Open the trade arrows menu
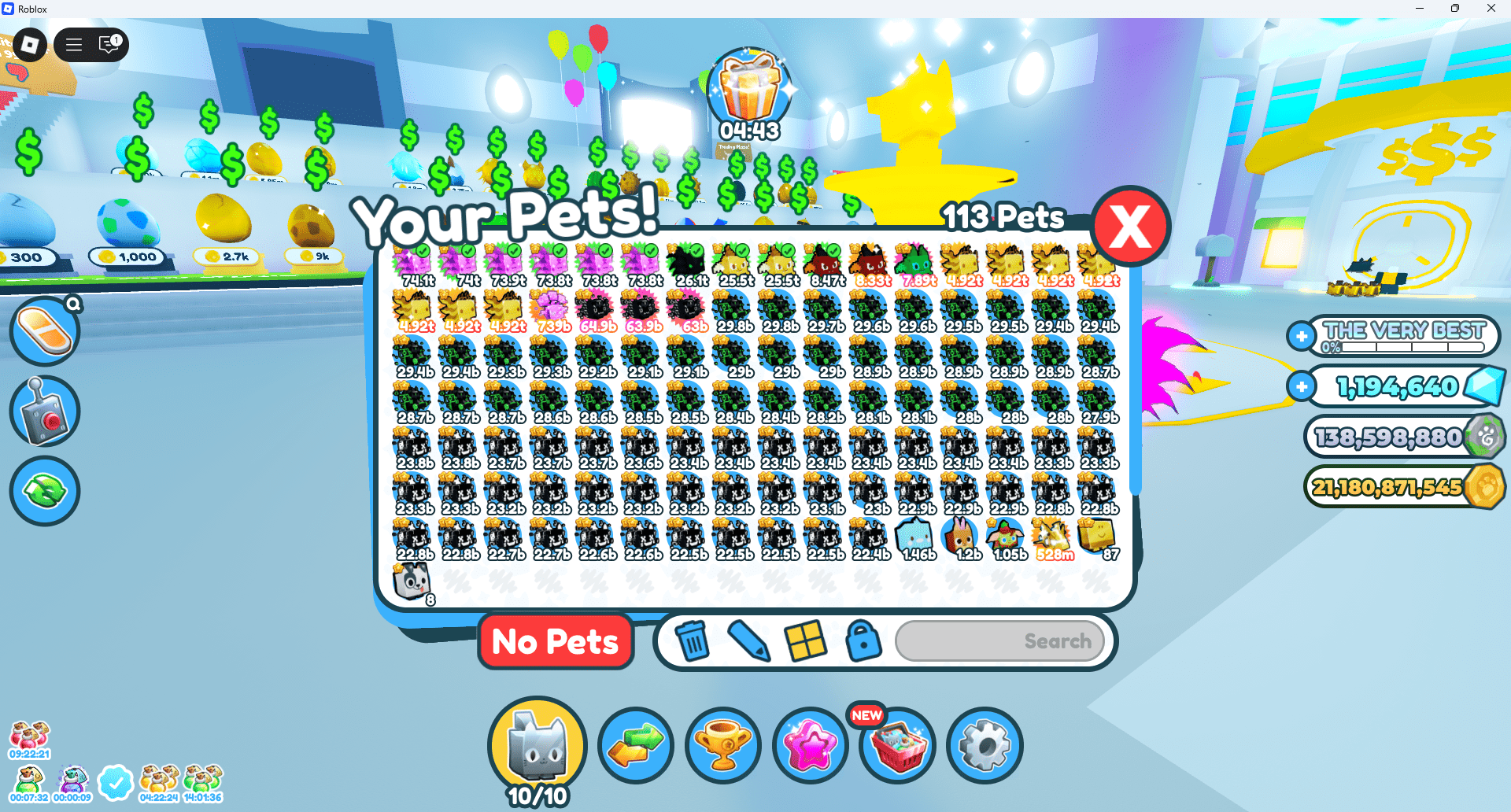This screenshot has width=1511, height=812. pos(635,745)
